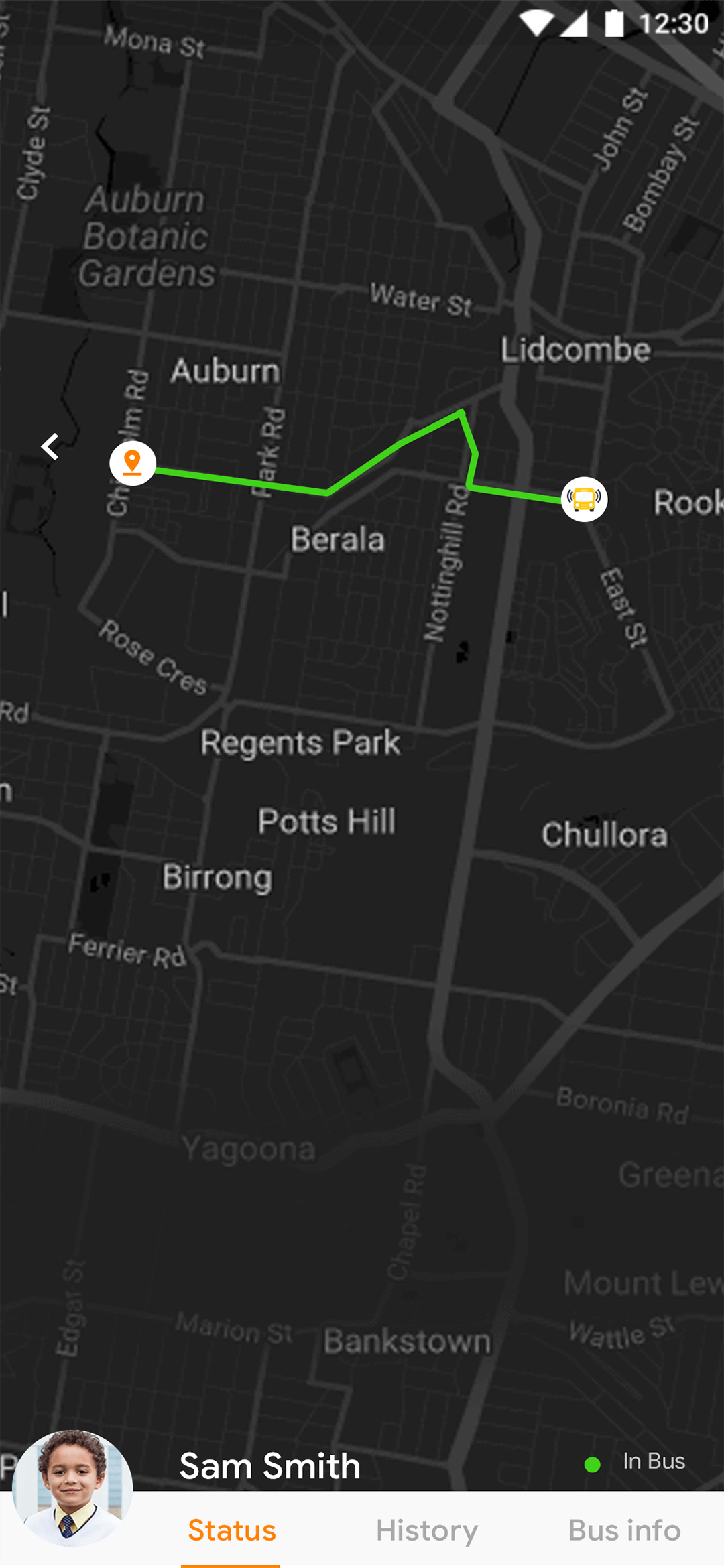Switch to the Status tab
The image size is (724, 1568).
point(231,1530)
